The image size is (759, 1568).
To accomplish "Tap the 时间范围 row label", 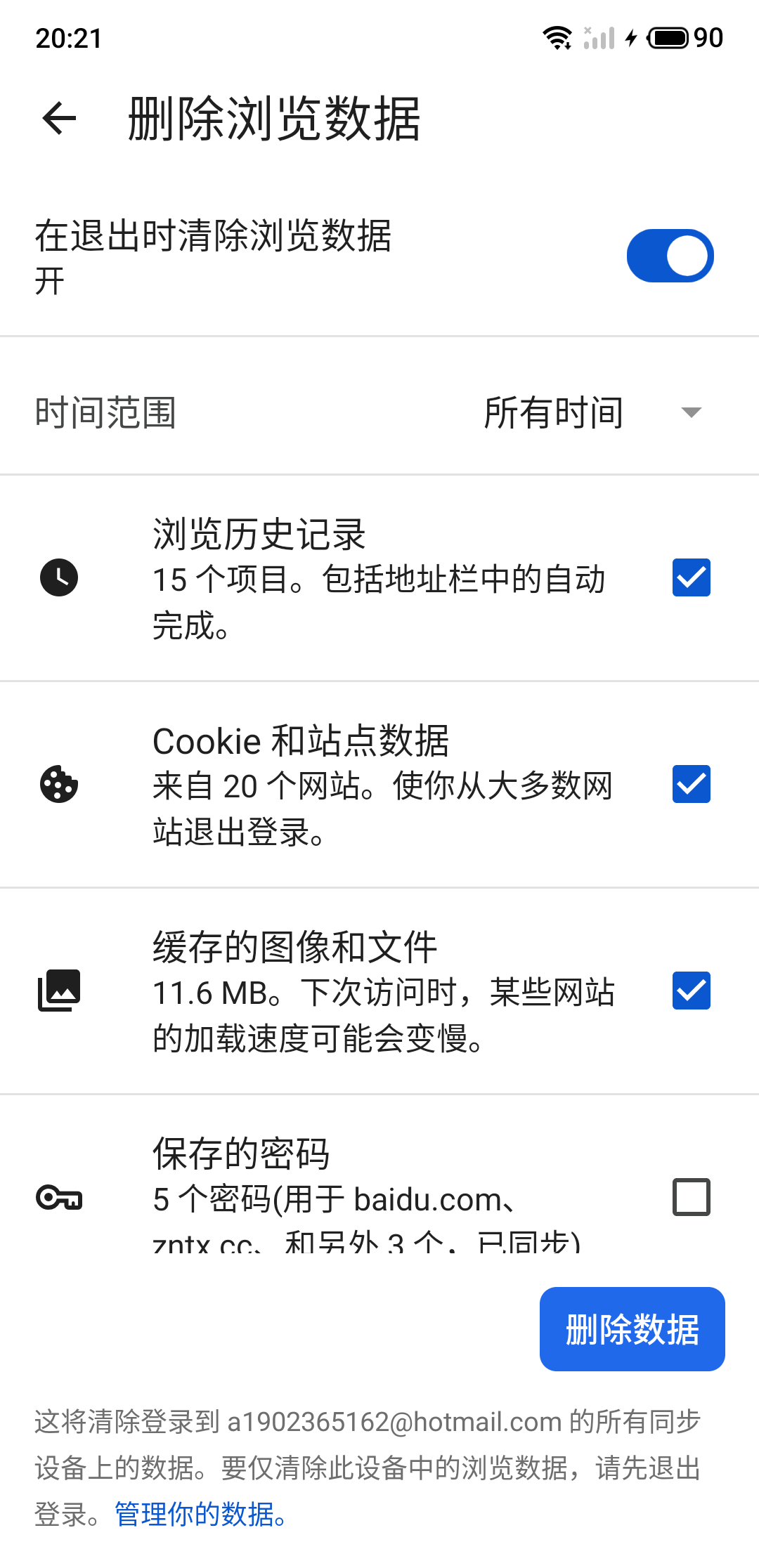I will 105,413.
